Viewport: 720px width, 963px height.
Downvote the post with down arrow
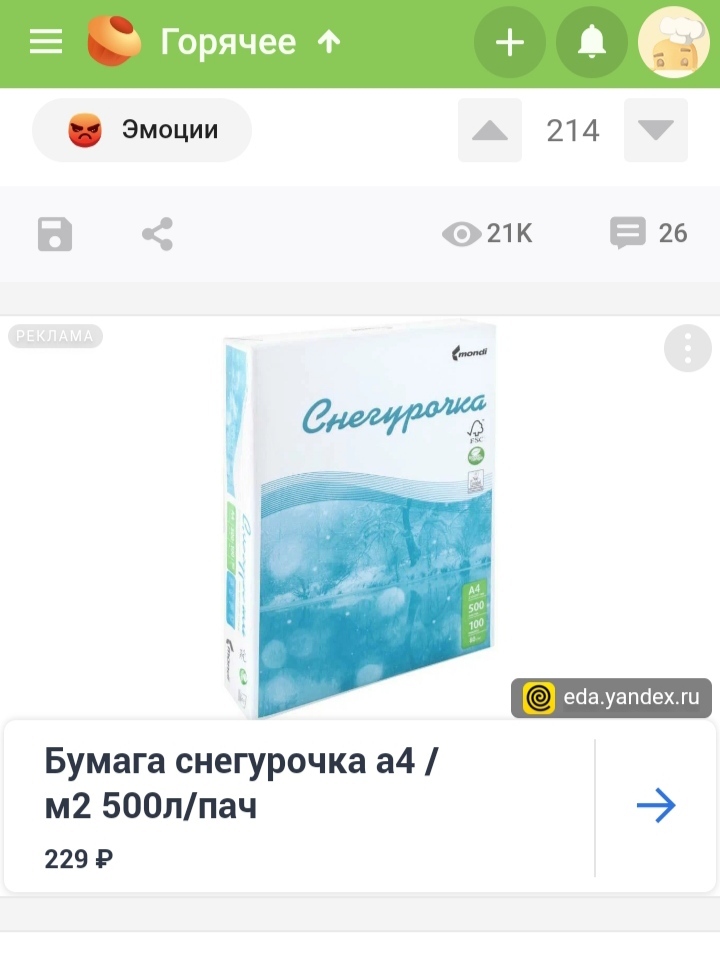[656, 130]
